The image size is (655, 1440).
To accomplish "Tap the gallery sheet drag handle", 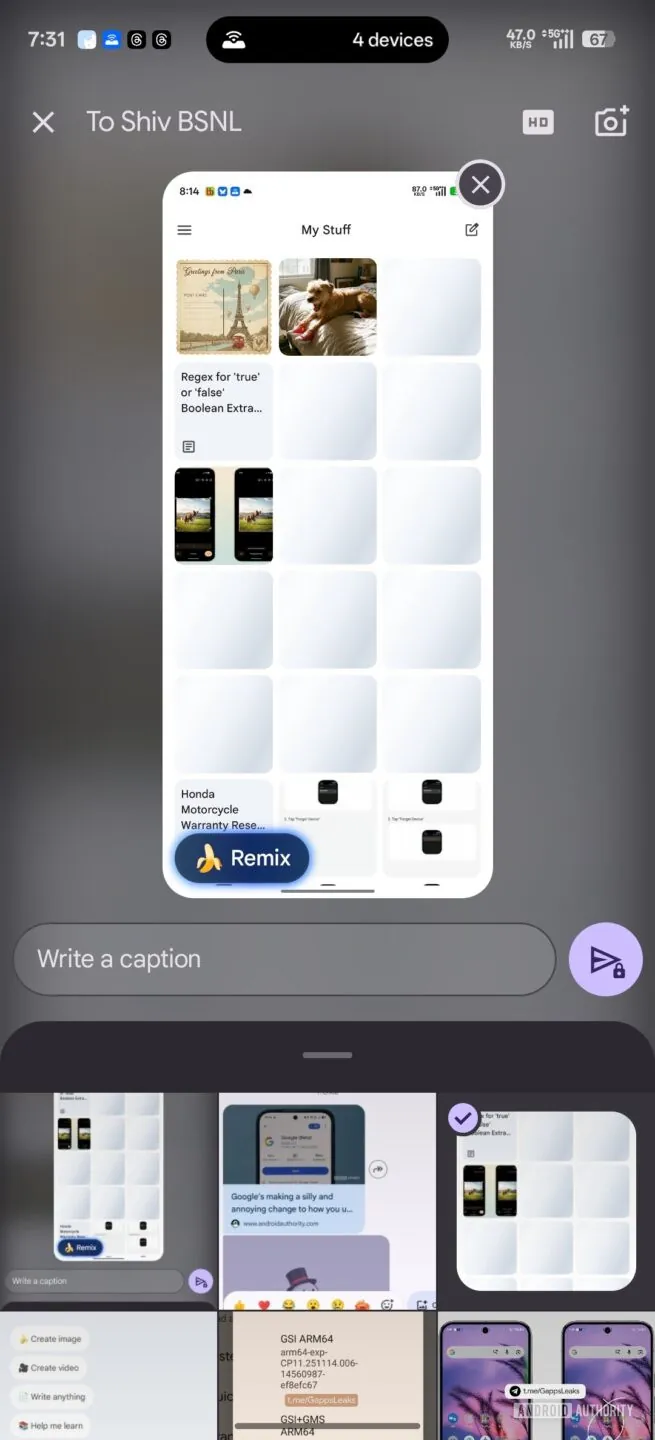I will pyautogui.click(x=327, y=1055).
